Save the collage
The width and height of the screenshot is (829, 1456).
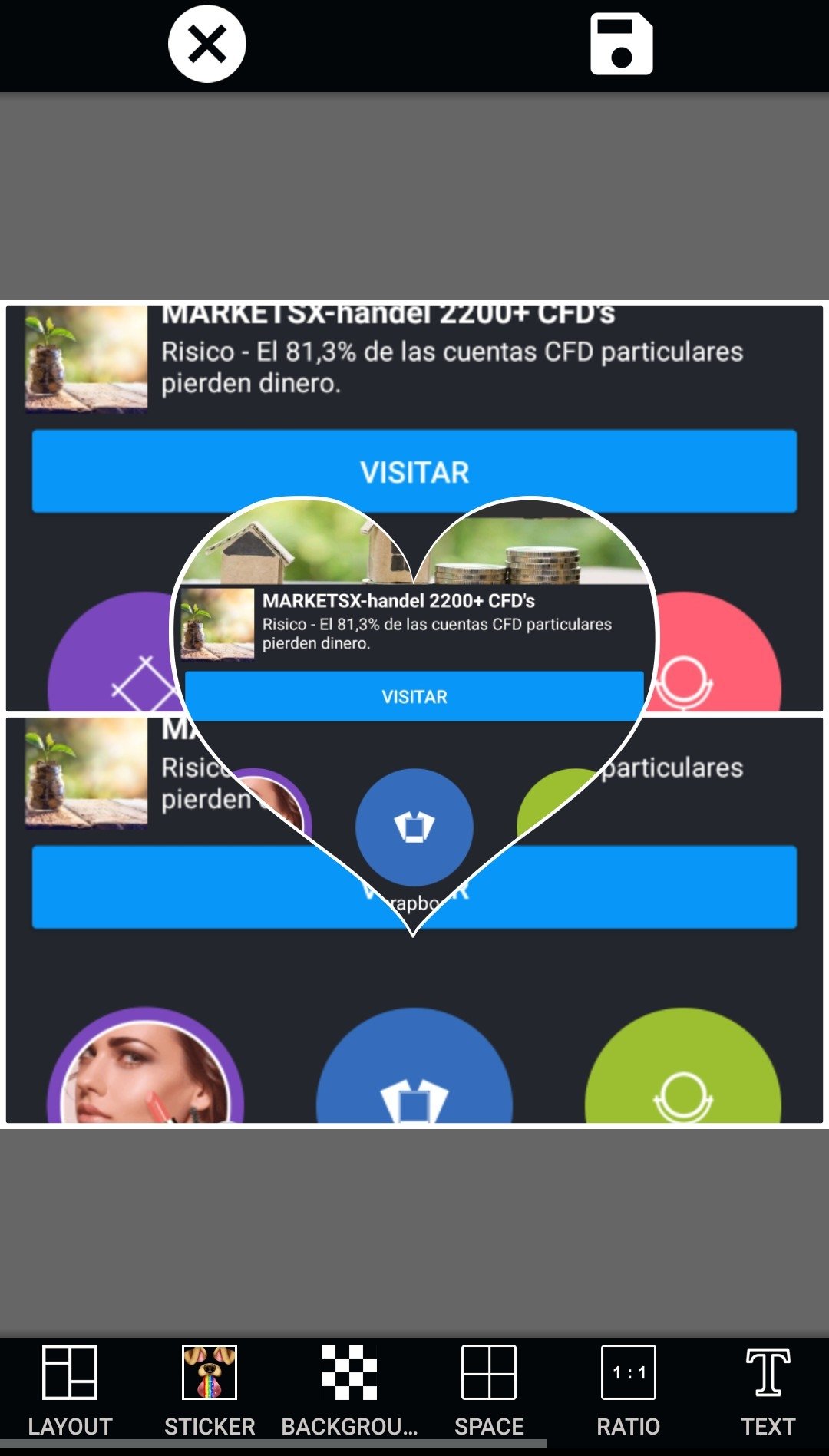pyautogui.click(x=621, y=44)
